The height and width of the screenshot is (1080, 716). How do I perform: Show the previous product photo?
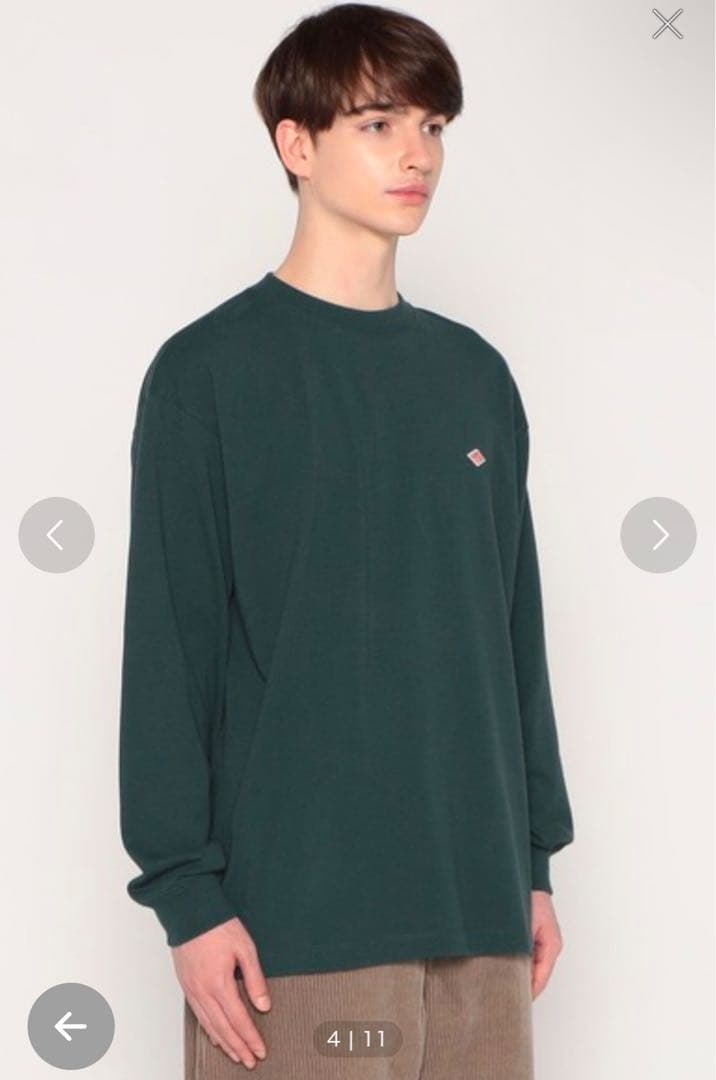point(56,535)
